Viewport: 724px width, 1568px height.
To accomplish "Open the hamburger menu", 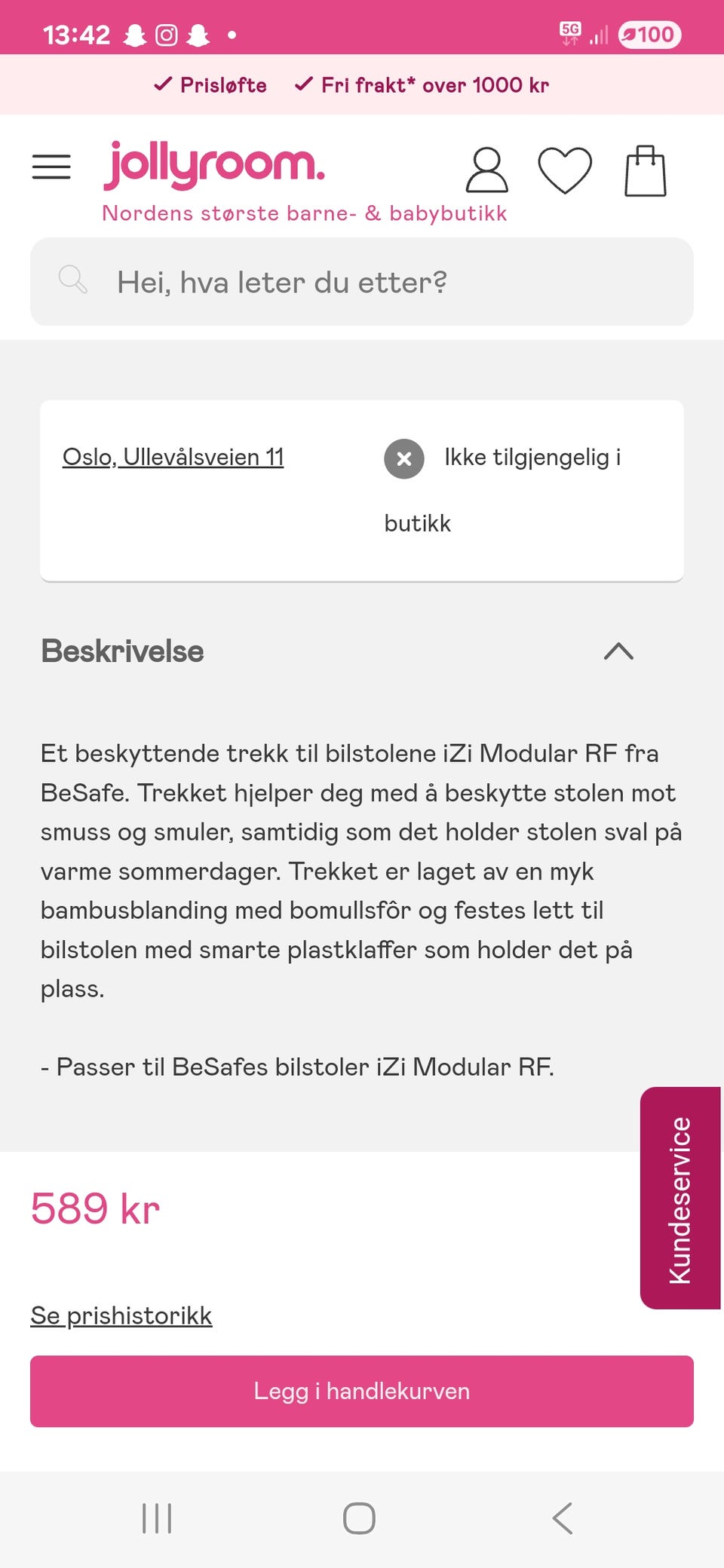I will pyautogui.click(x=51, y=167).
